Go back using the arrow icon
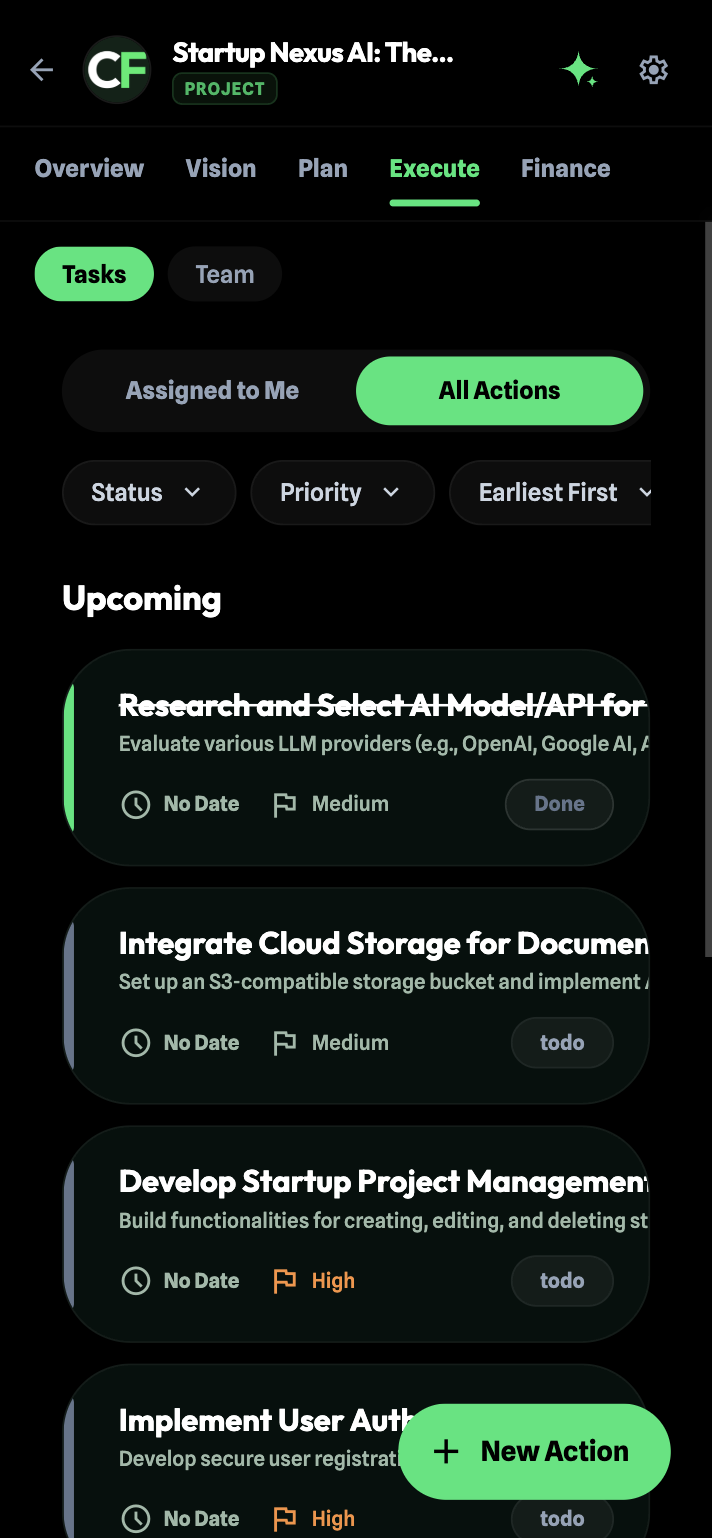This screenshot has height=1538, width=712. pyautogui.click(x=42, y=70)
